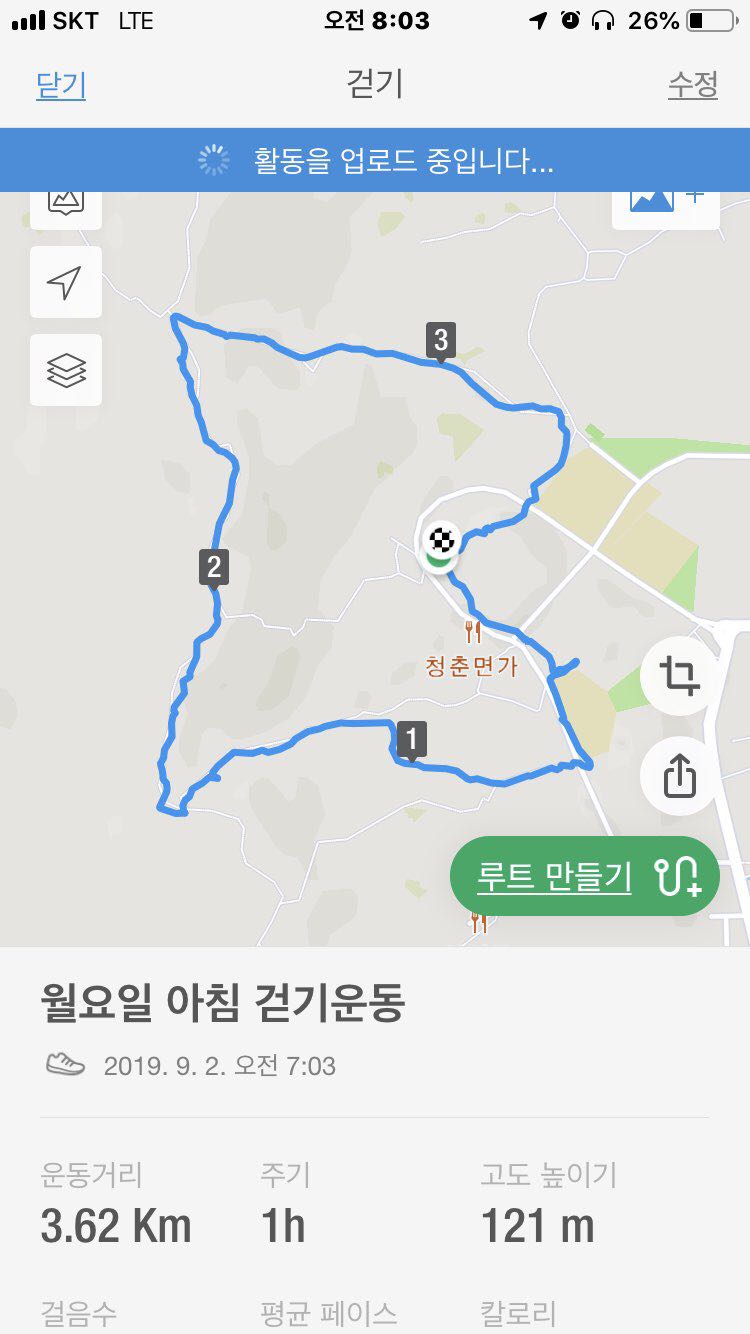Open the map layers selector
750x1334 pixels.
(x=66, y=370)
